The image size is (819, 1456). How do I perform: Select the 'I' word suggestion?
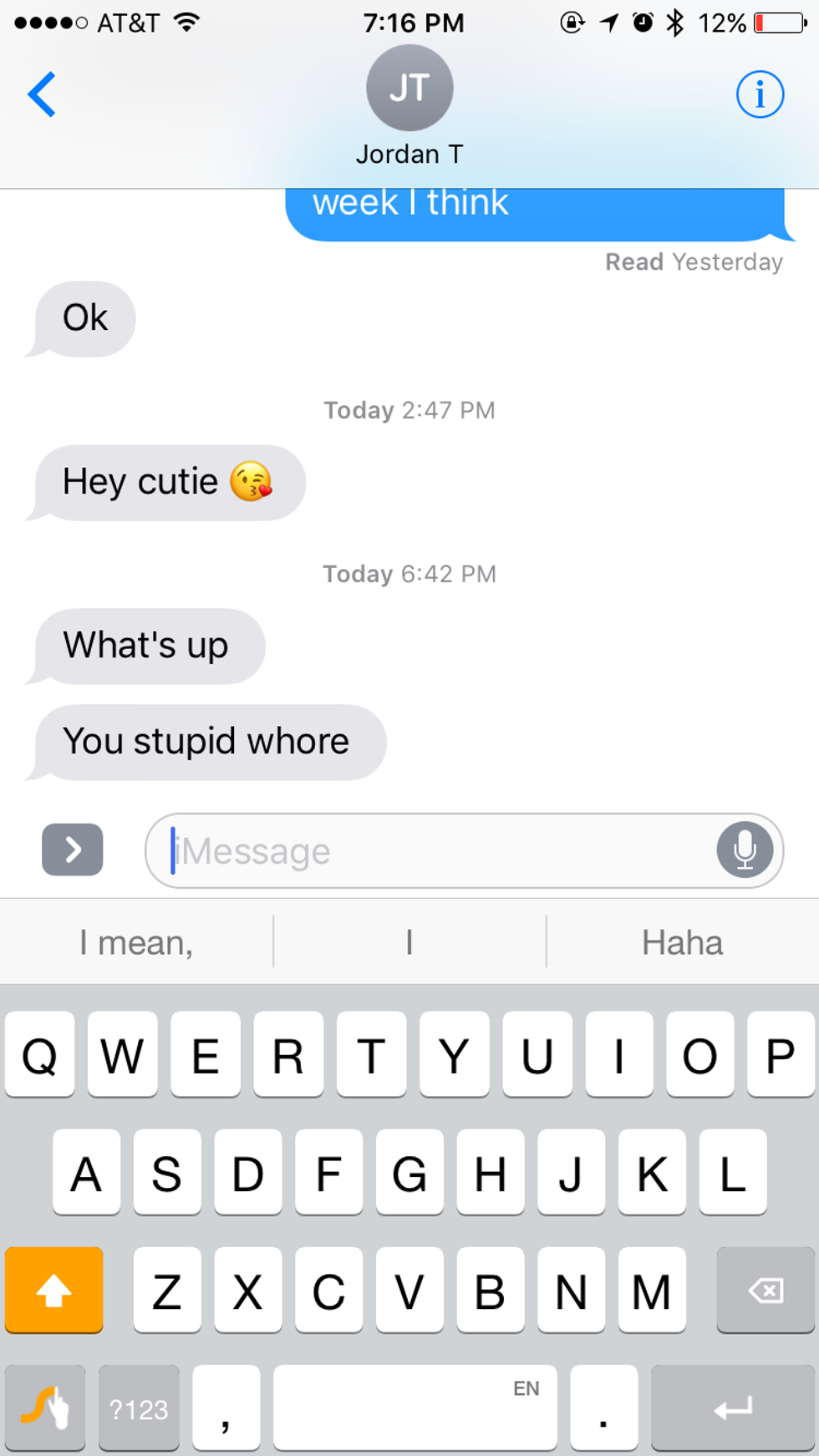[x=409, y=942]
